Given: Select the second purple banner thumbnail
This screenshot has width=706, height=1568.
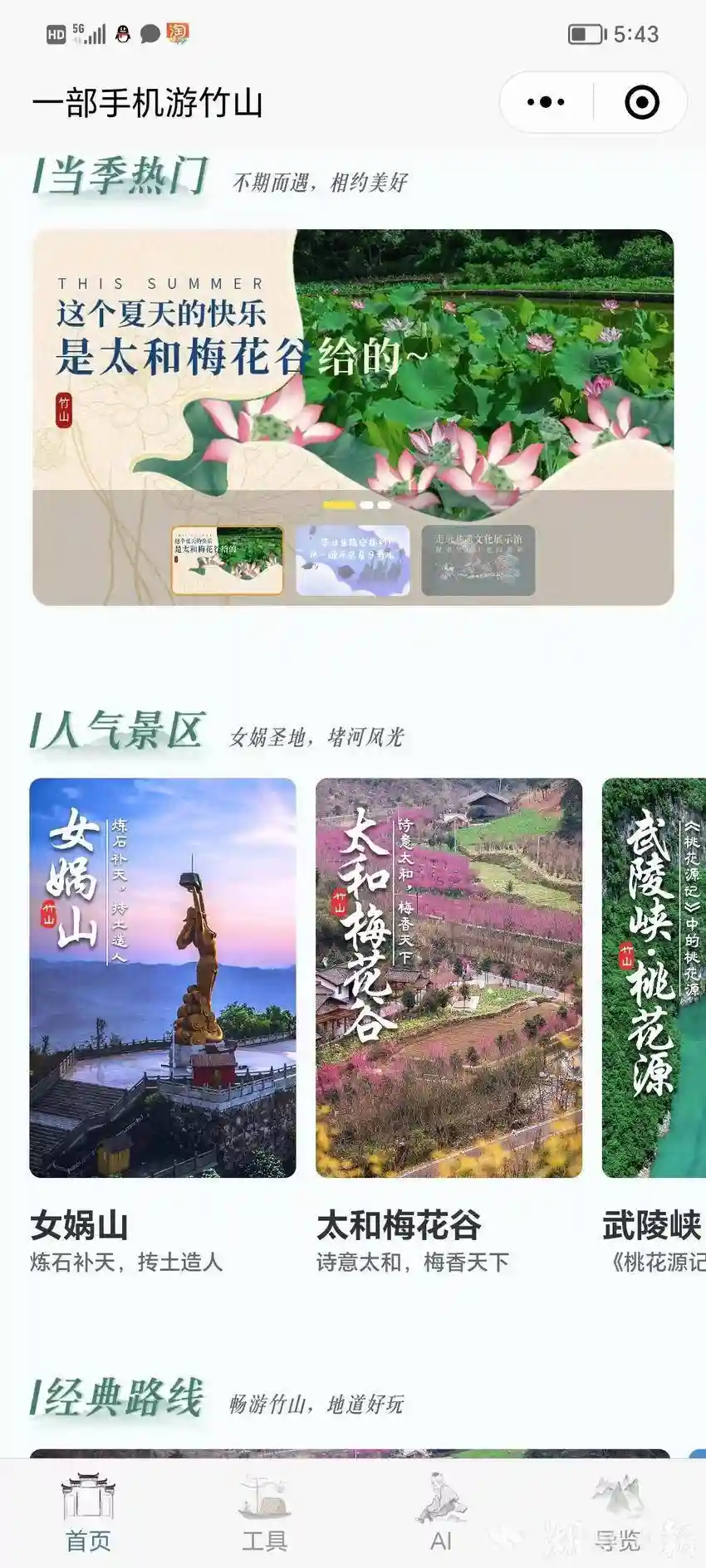Looking at the screenshot, I should (353, 560).
